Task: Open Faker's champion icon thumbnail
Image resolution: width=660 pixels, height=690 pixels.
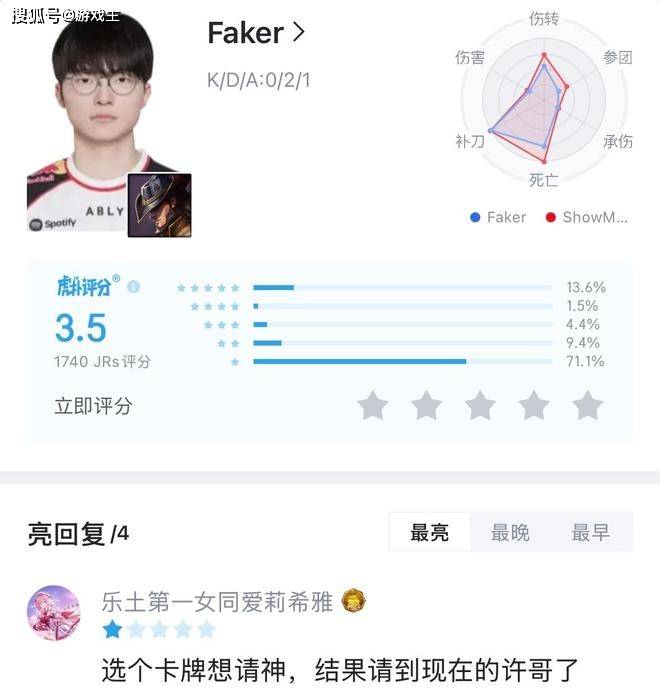Action: coord(159,205)
